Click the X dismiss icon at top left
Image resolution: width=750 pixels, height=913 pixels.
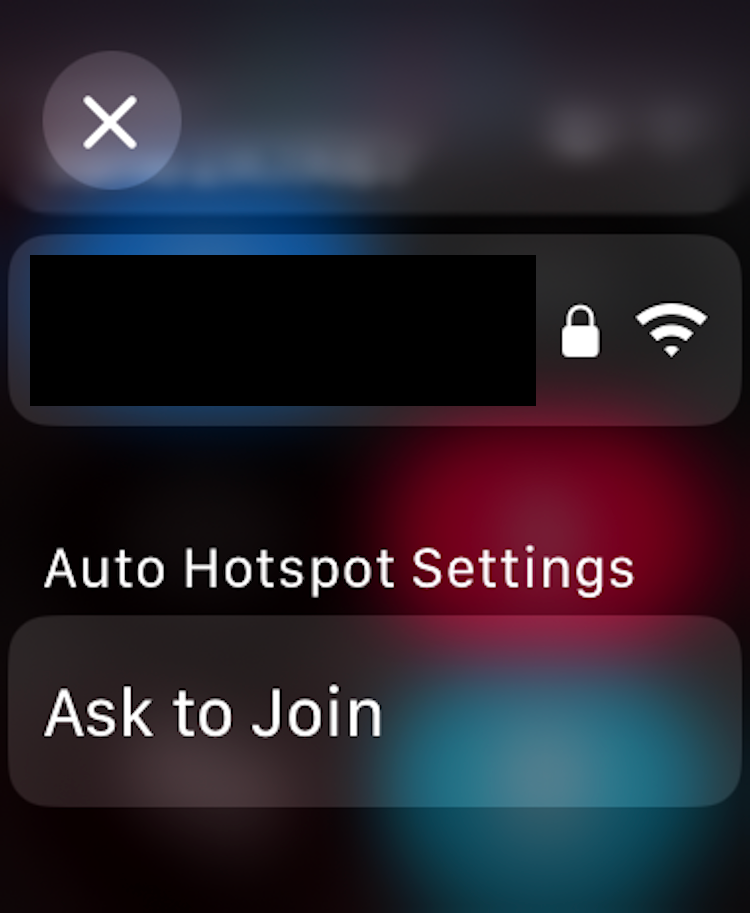click(110, 120)
